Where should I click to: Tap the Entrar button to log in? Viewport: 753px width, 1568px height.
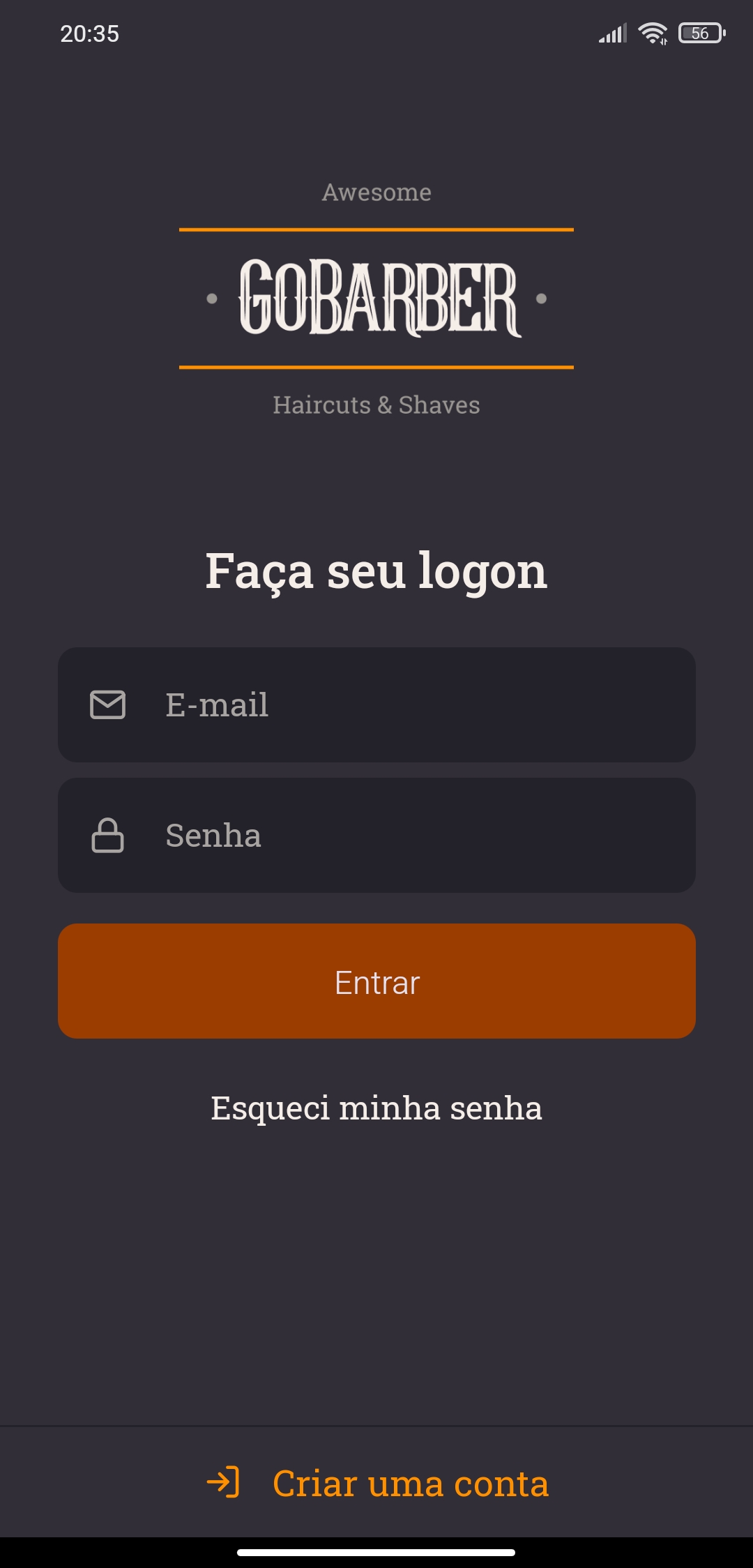(x=376, y=981)
